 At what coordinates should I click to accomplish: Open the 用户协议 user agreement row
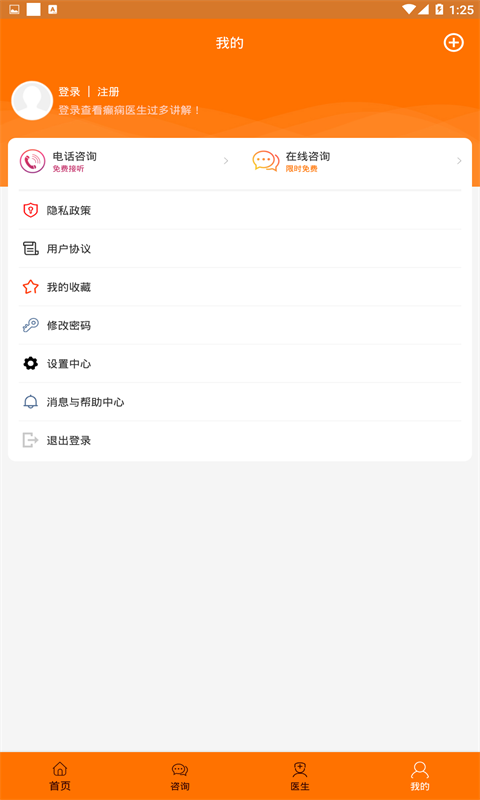pyautogui.click(x=240, y=248)
